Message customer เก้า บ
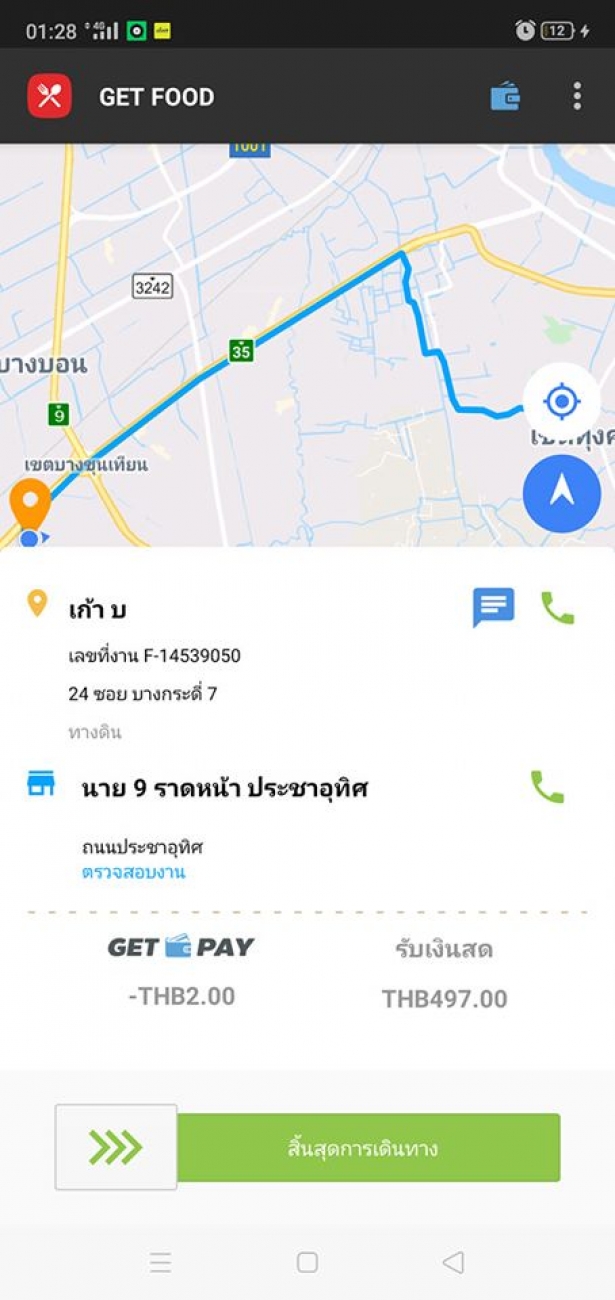This screenshot has width=615, height=1300. 494,607
